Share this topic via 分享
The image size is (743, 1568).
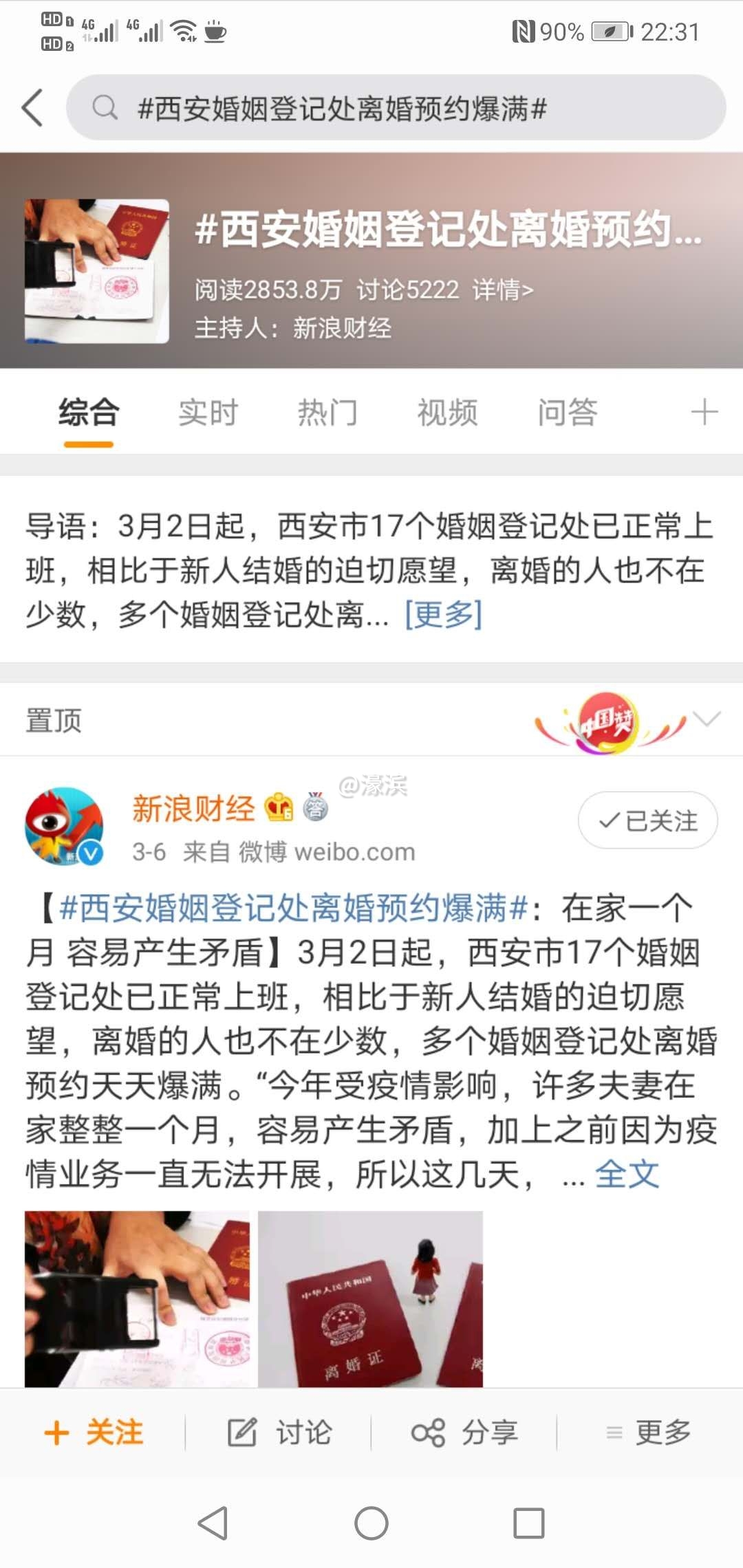pos(465,1433)
